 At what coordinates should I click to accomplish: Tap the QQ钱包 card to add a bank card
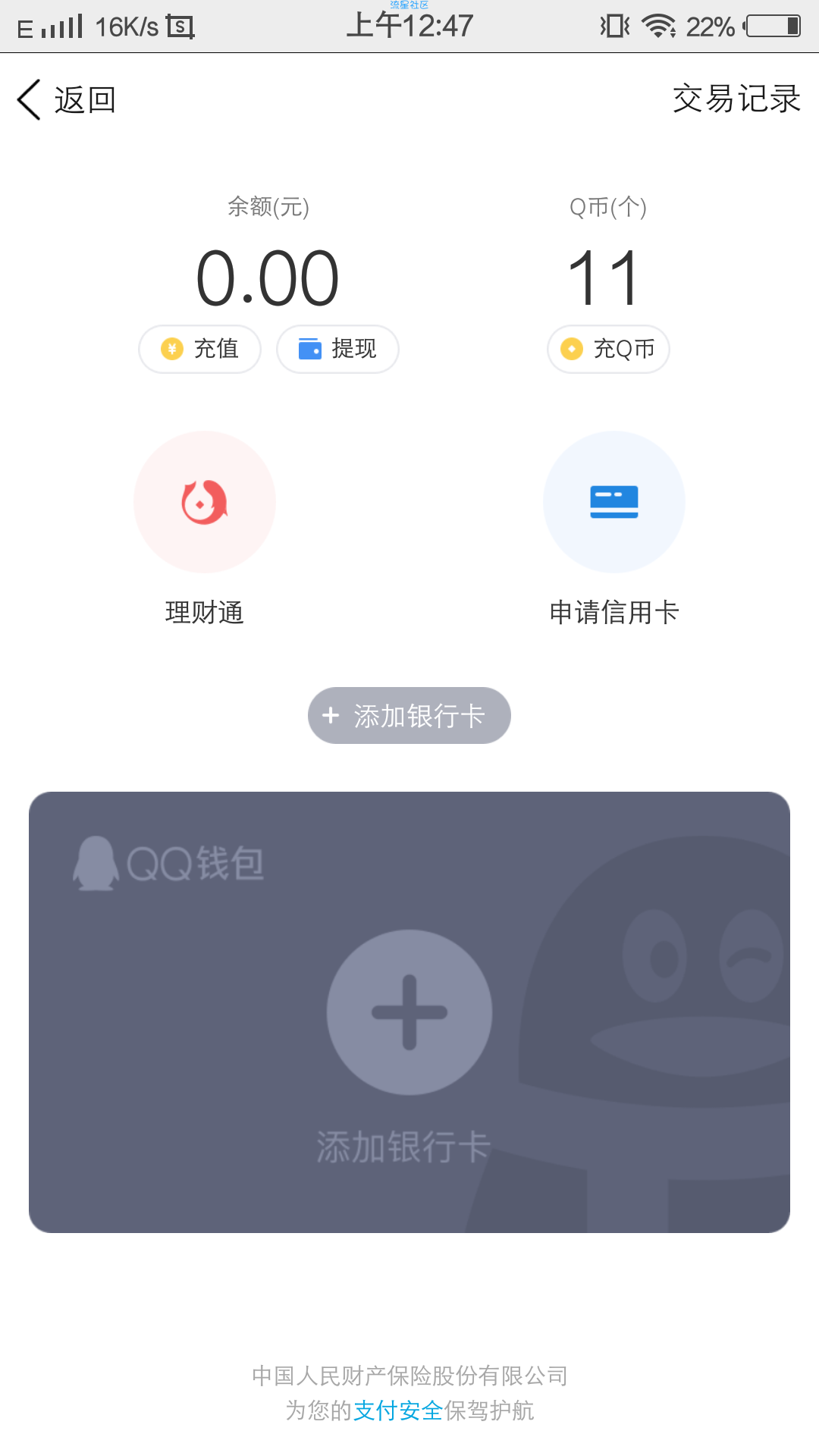coord(409,1012)
